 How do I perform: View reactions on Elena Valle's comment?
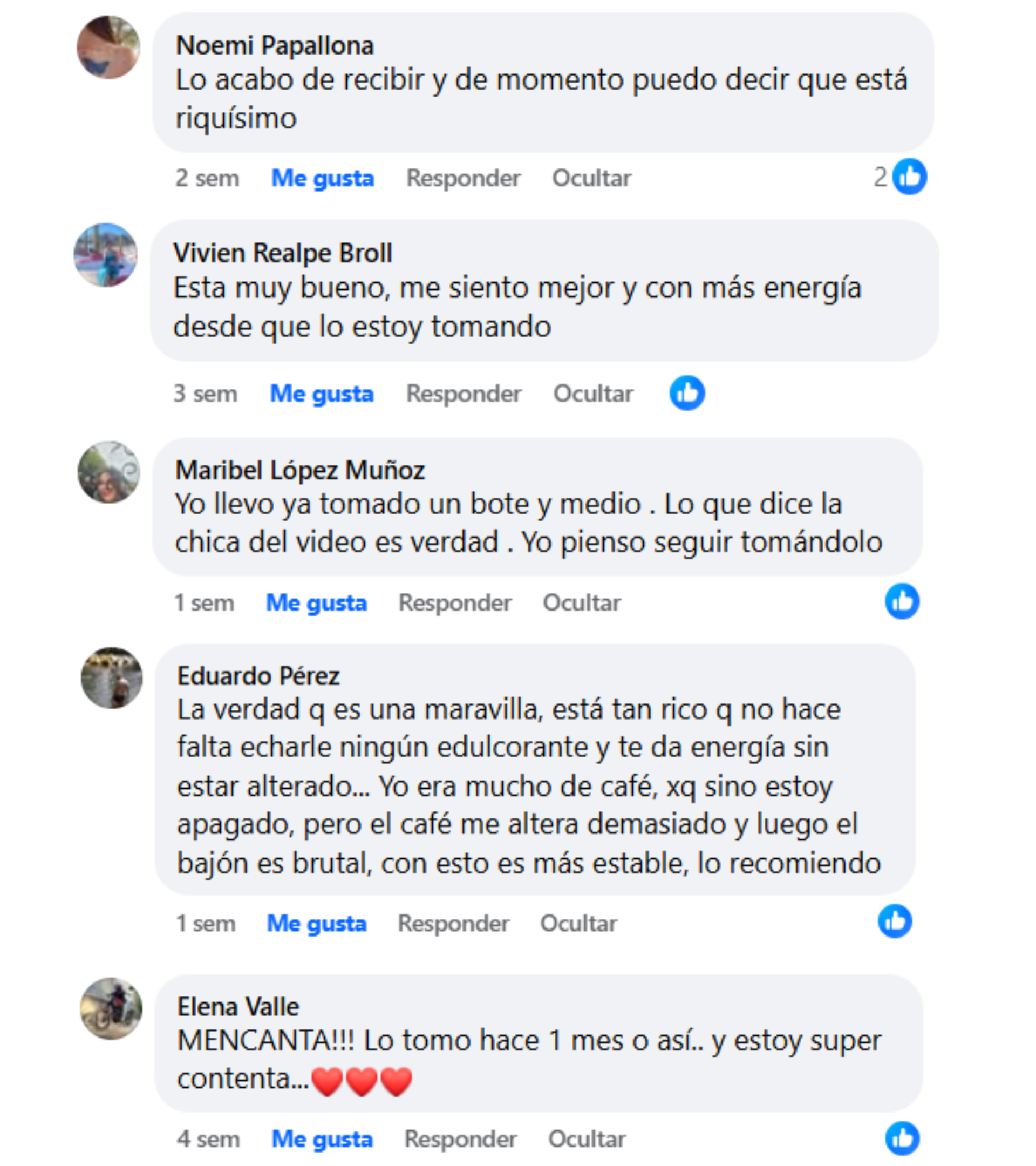coord(902,1138)
